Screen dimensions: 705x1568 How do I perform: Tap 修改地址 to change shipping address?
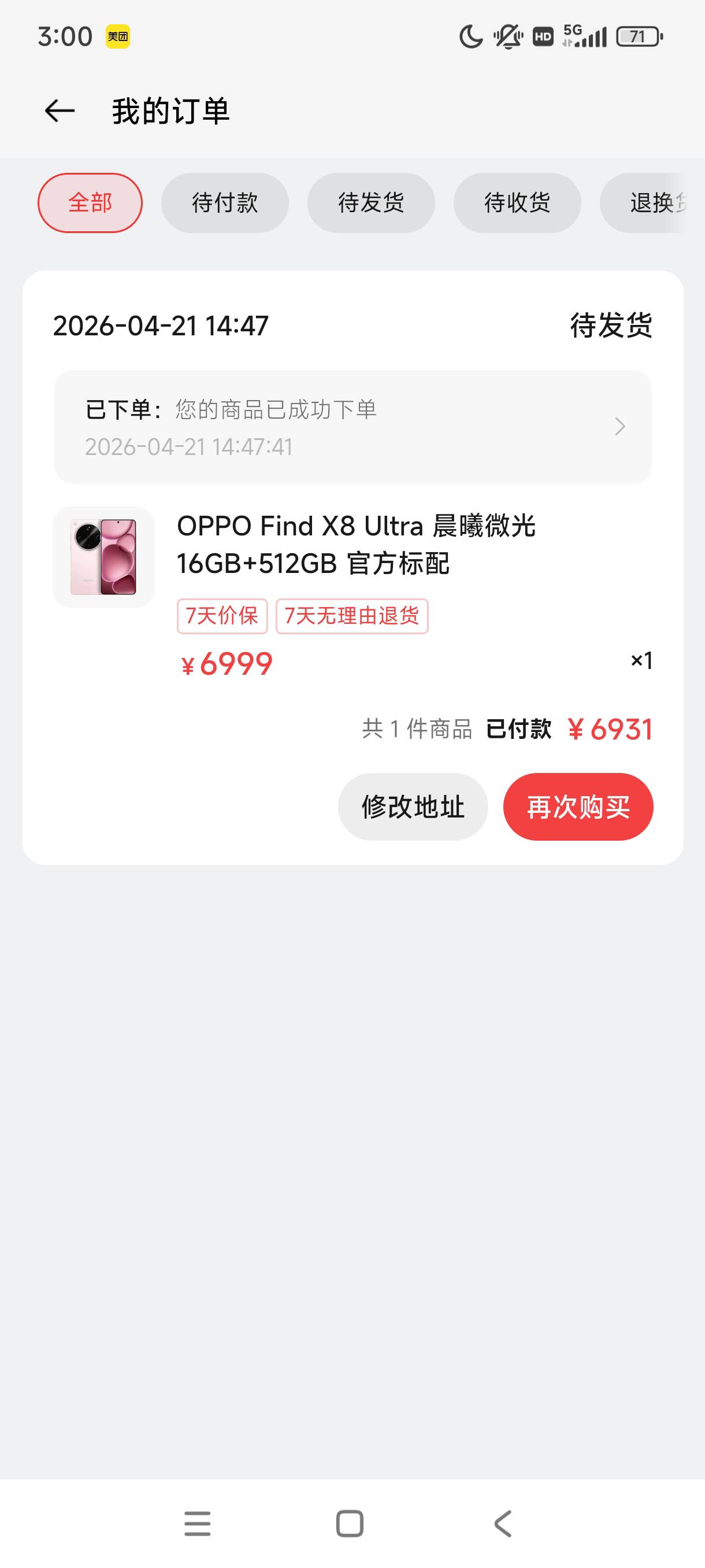(413, 807)
